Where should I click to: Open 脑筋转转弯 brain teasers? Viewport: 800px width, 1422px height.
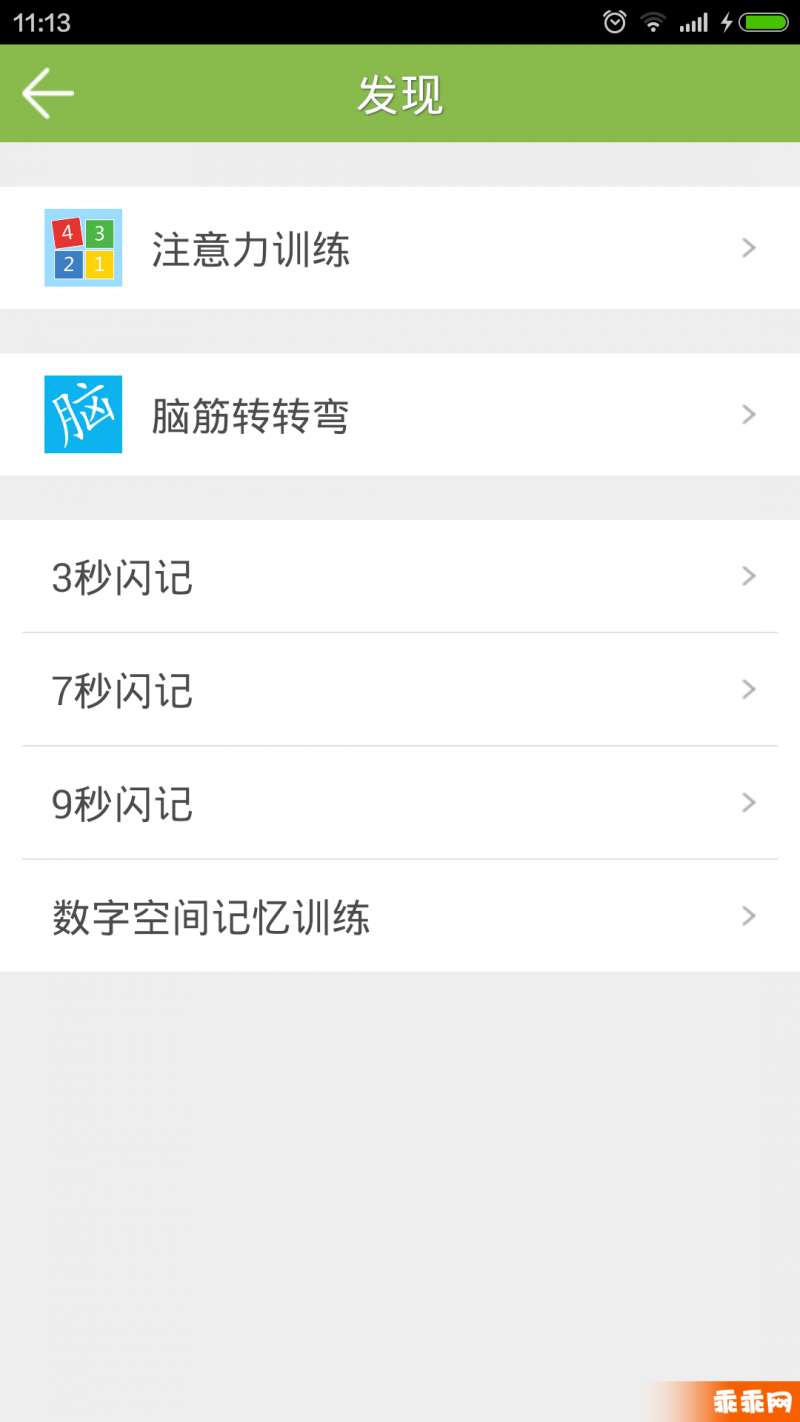pos(400,414)
